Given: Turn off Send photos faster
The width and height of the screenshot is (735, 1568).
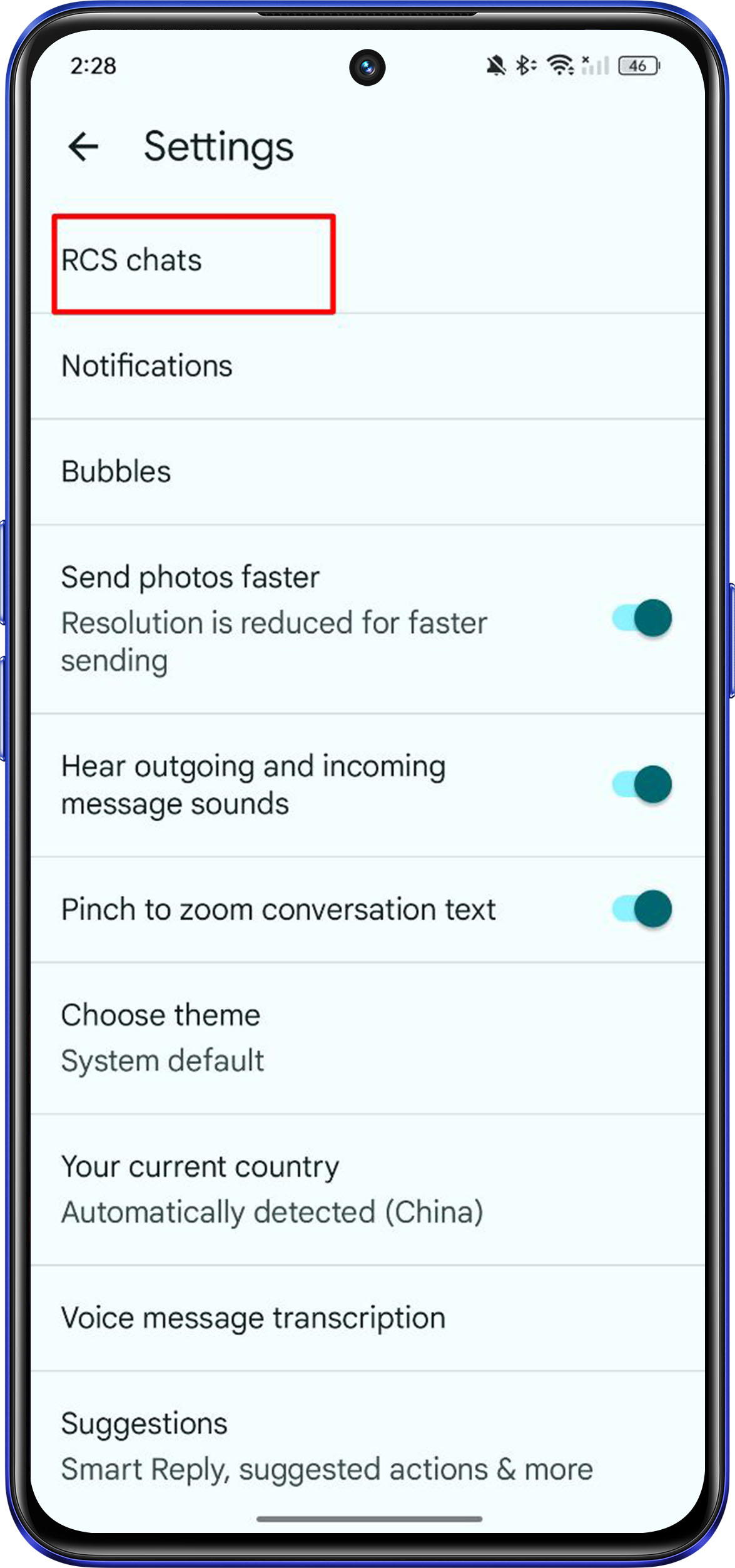Looking at the screenshot, I should pyautogui.click(x=642, y=618).
